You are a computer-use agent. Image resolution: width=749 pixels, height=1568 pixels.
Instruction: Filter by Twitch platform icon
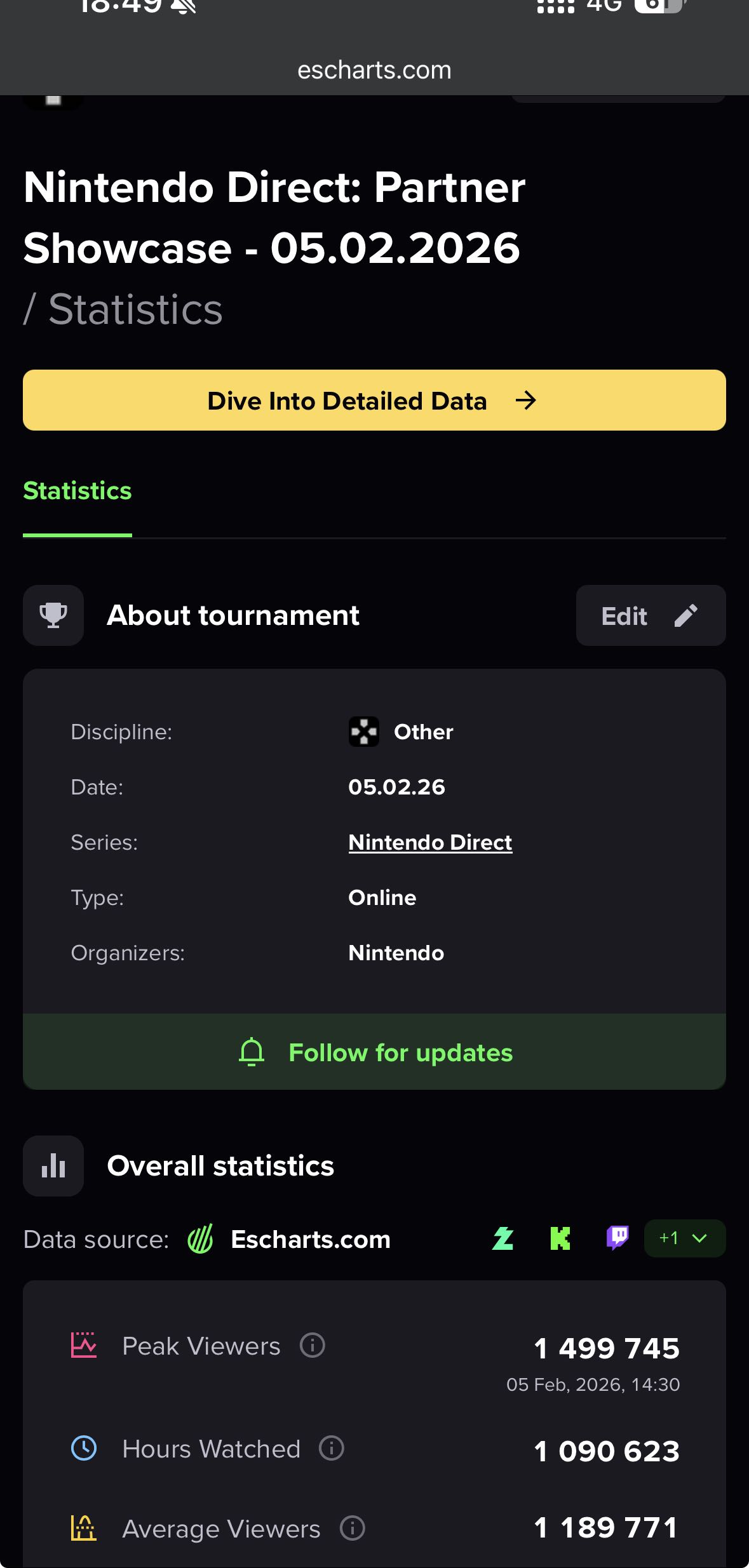point(617,1238)
